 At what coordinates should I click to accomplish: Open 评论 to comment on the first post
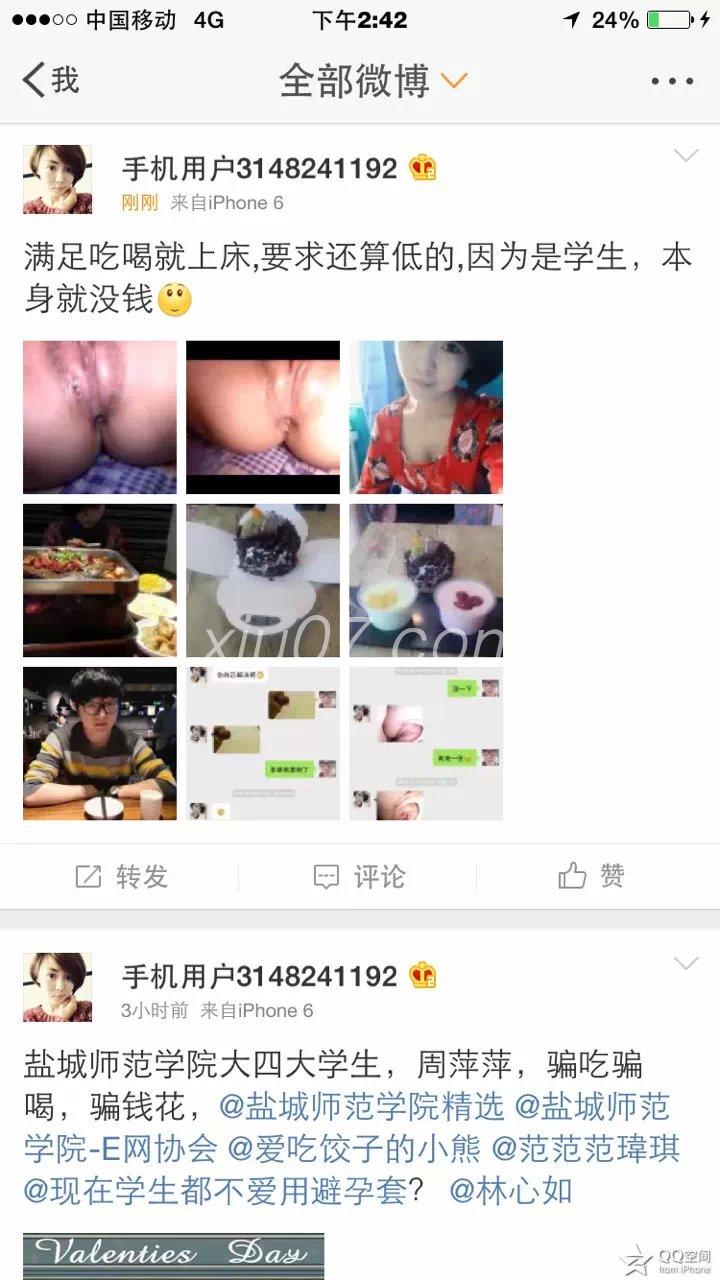click(359, 877)
